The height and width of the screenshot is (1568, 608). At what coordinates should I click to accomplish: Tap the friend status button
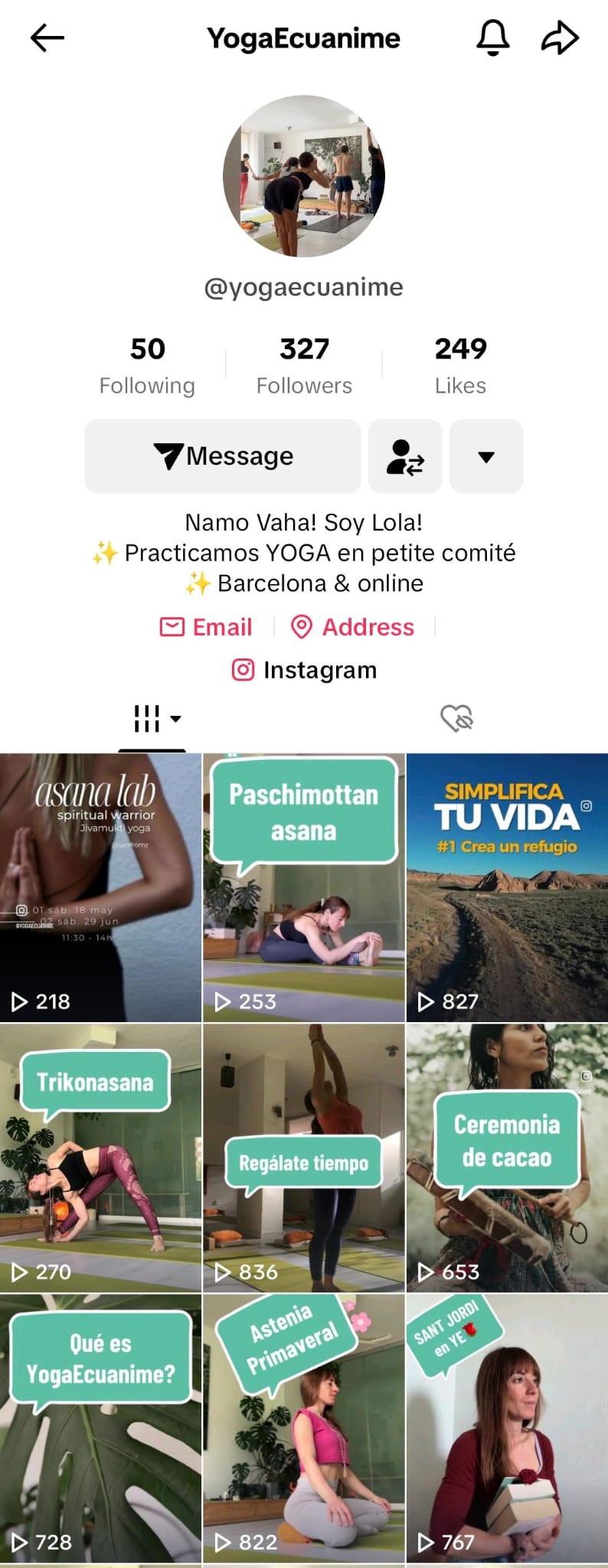pyautogui.click(x=405, y=456)
